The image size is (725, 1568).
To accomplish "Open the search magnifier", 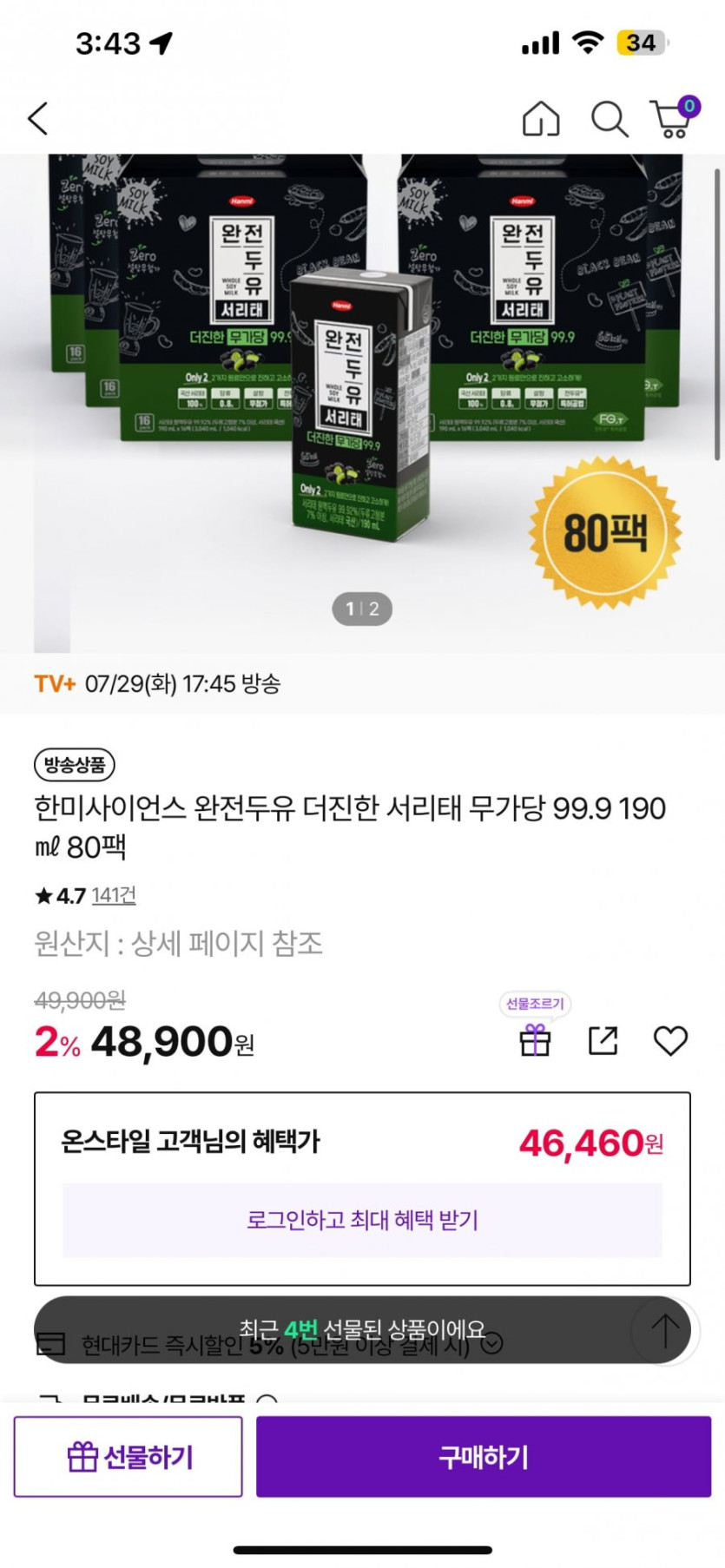I will [609, 119].
